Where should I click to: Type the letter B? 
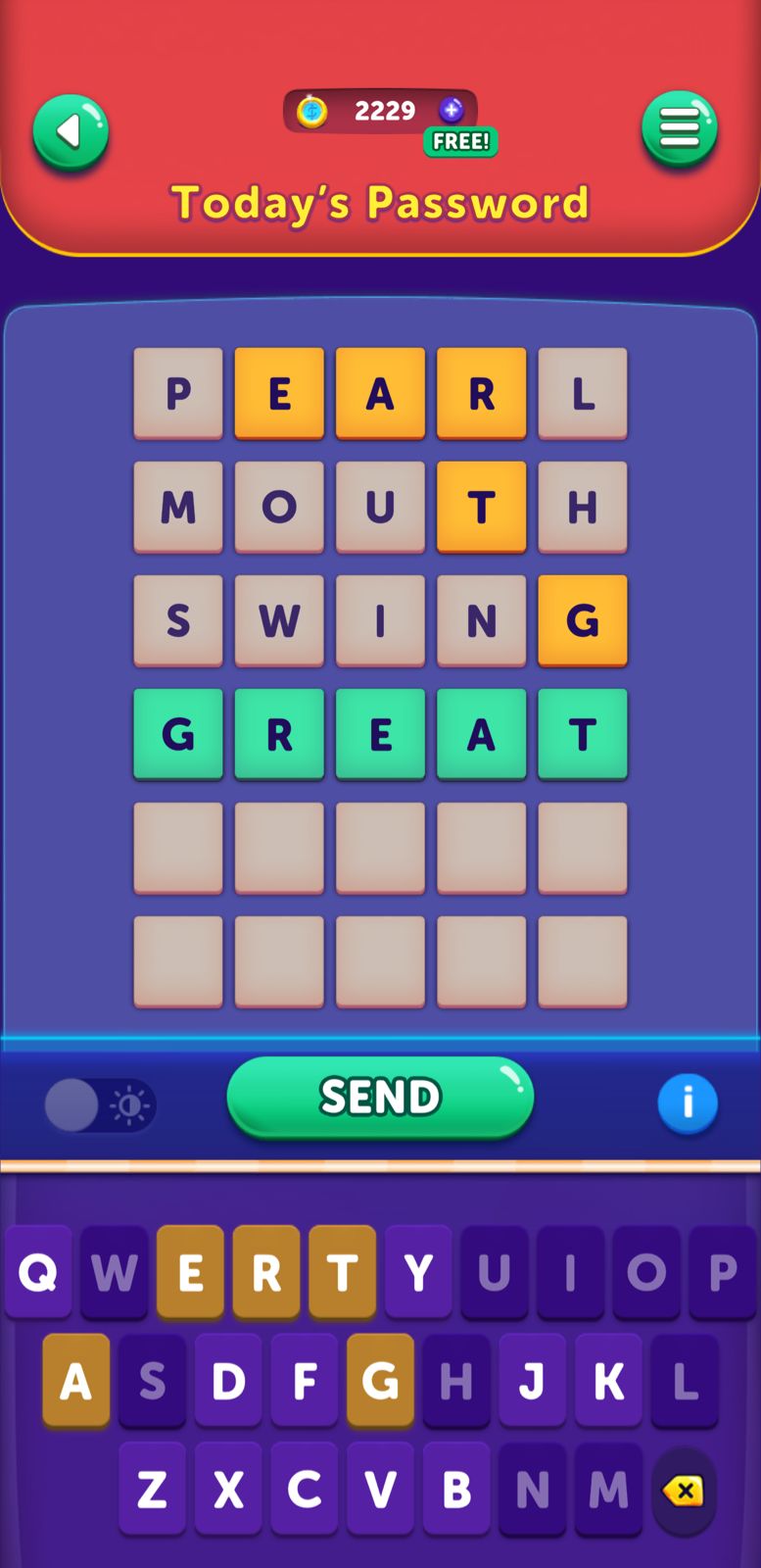(x=456, y=1490)
